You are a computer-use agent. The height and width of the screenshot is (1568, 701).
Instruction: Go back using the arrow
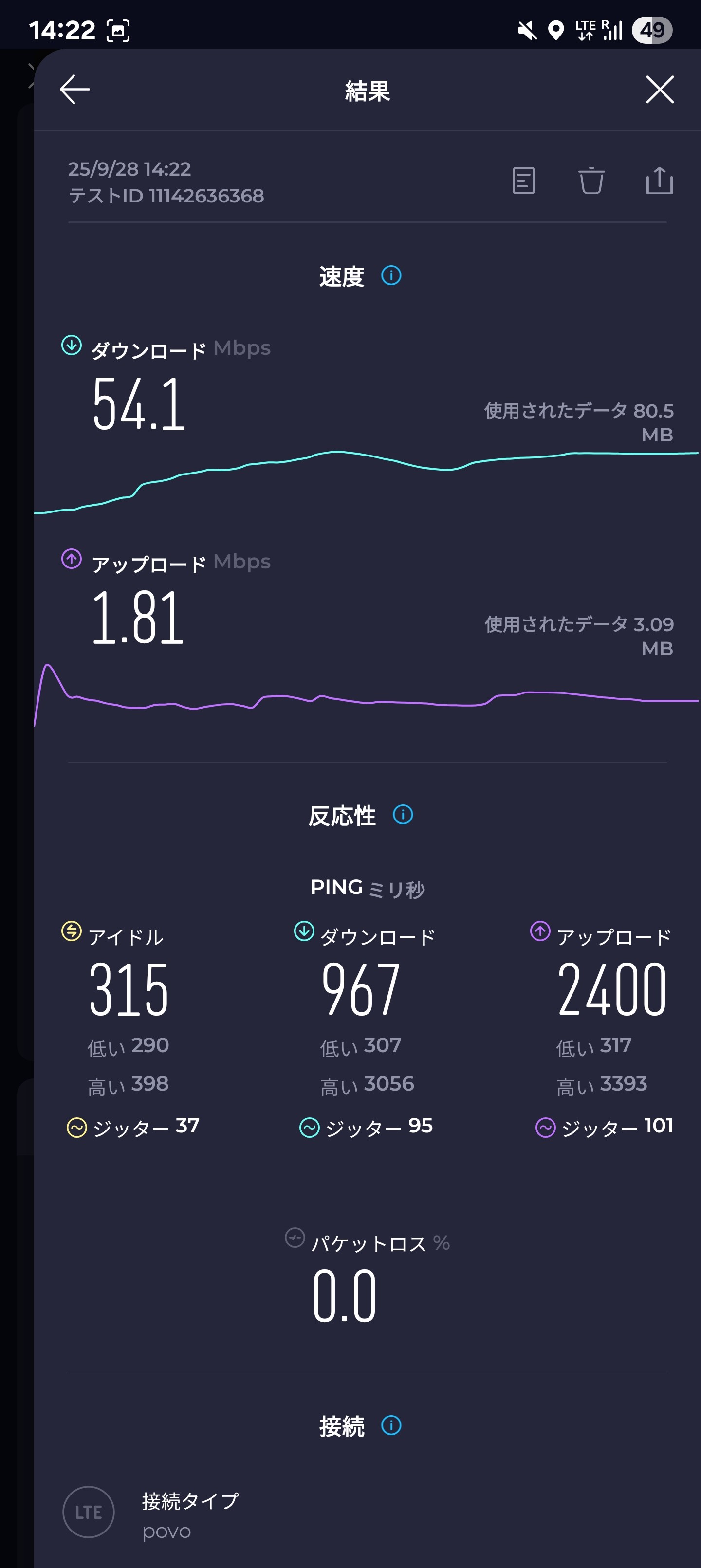click(75, 90)
